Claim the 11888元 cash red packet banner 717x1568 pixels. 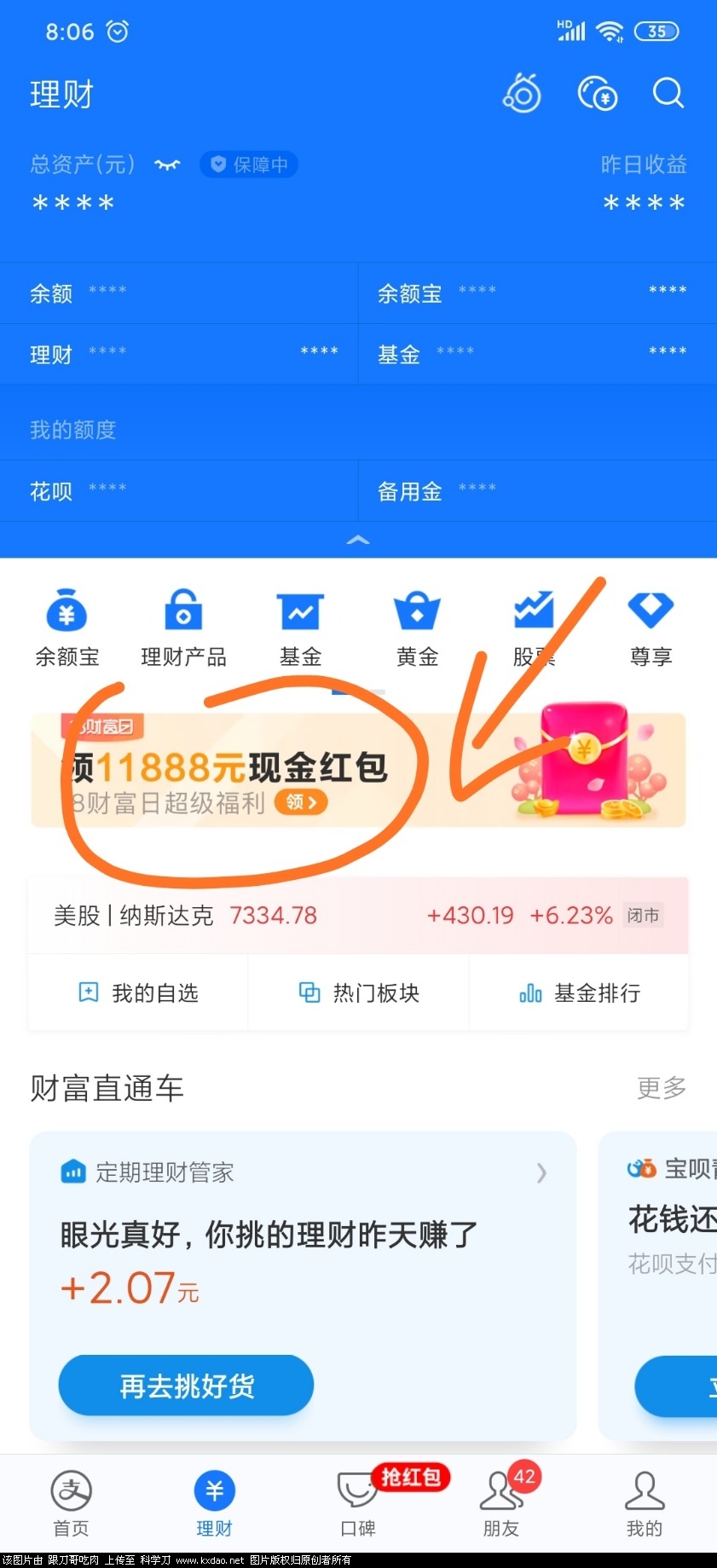point(300,802)
